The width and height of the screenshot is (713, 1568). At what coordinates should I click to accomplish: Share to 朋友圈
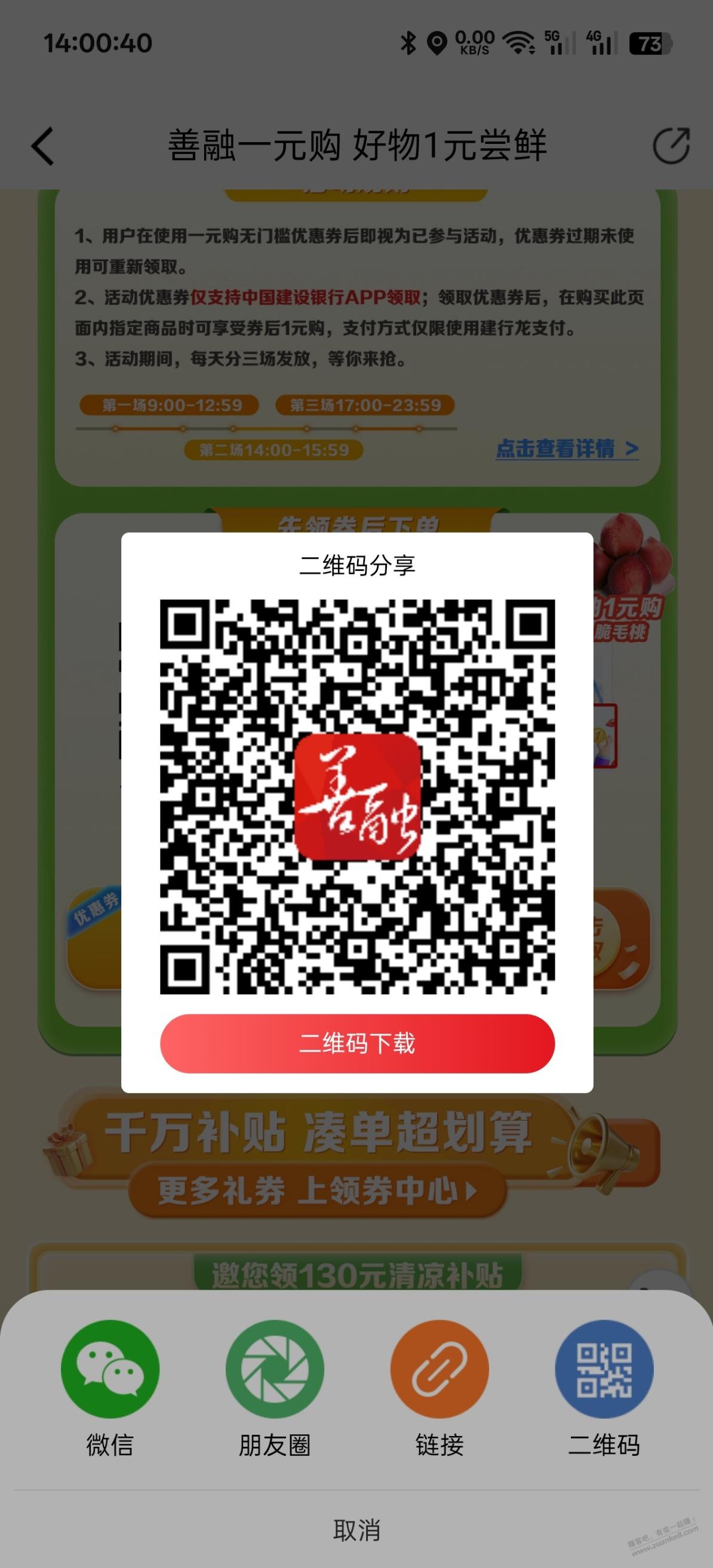(x=275, y=1369)
